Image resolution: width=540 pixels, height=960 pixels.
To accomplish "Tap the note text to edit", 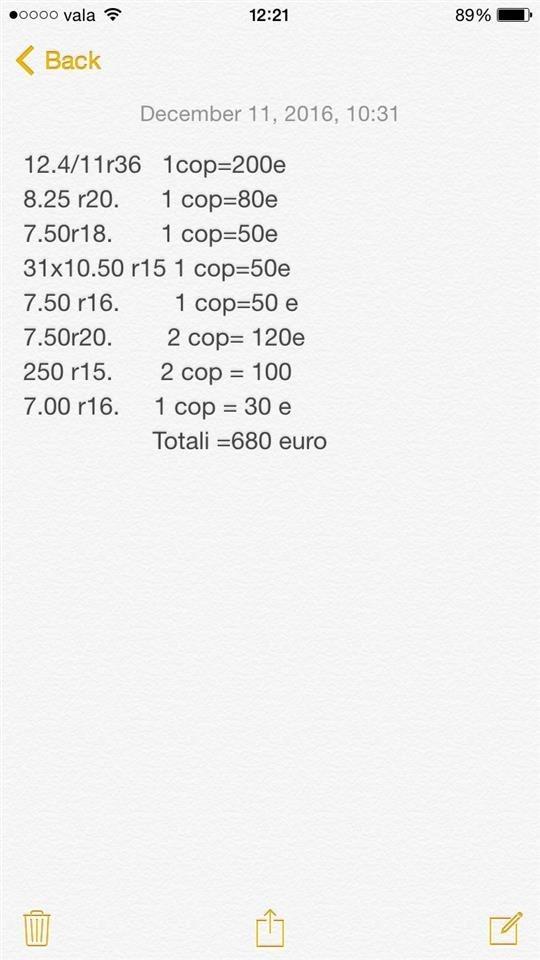I will [x=175, y=303].
